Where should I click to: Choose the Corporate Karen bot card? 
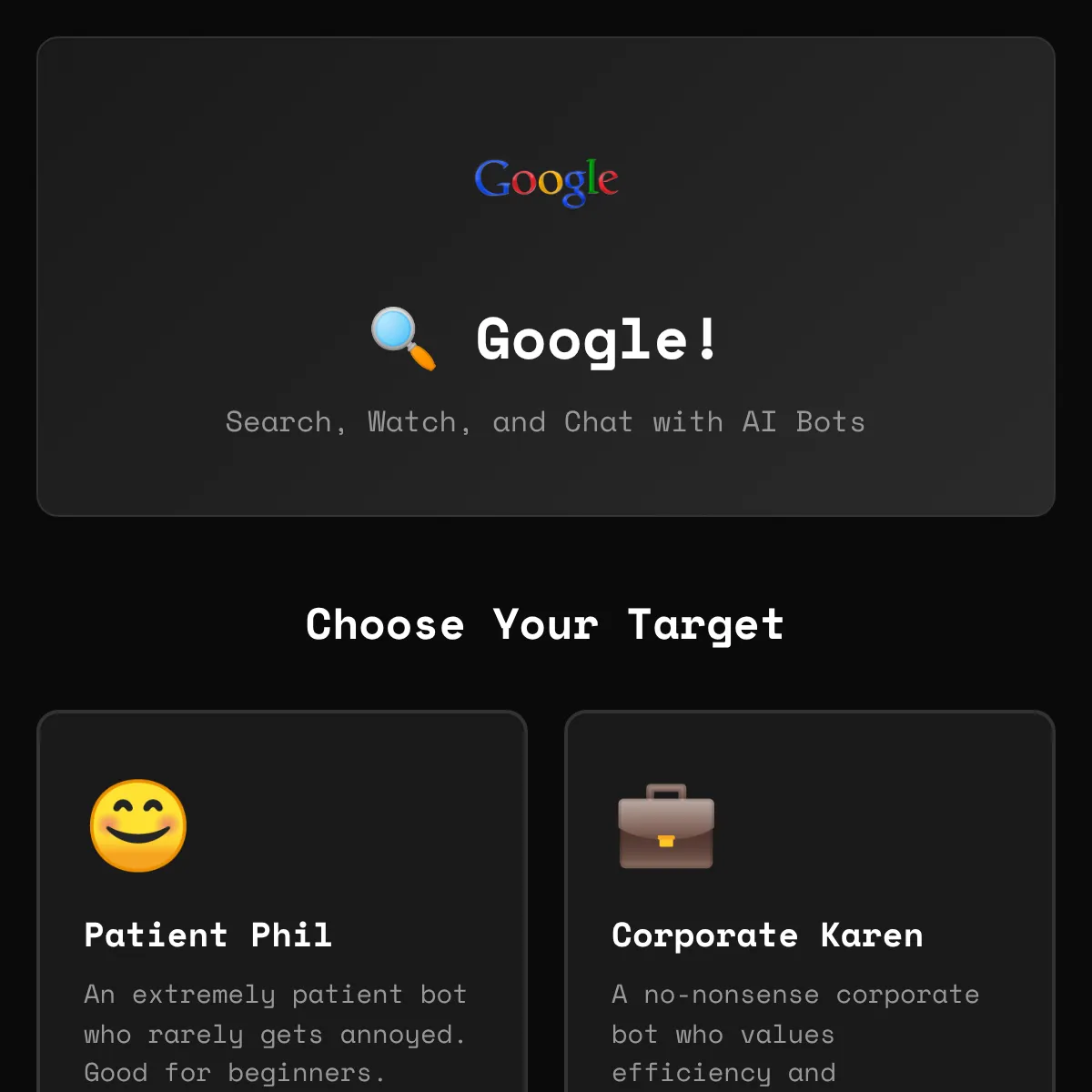click(810, 901)
